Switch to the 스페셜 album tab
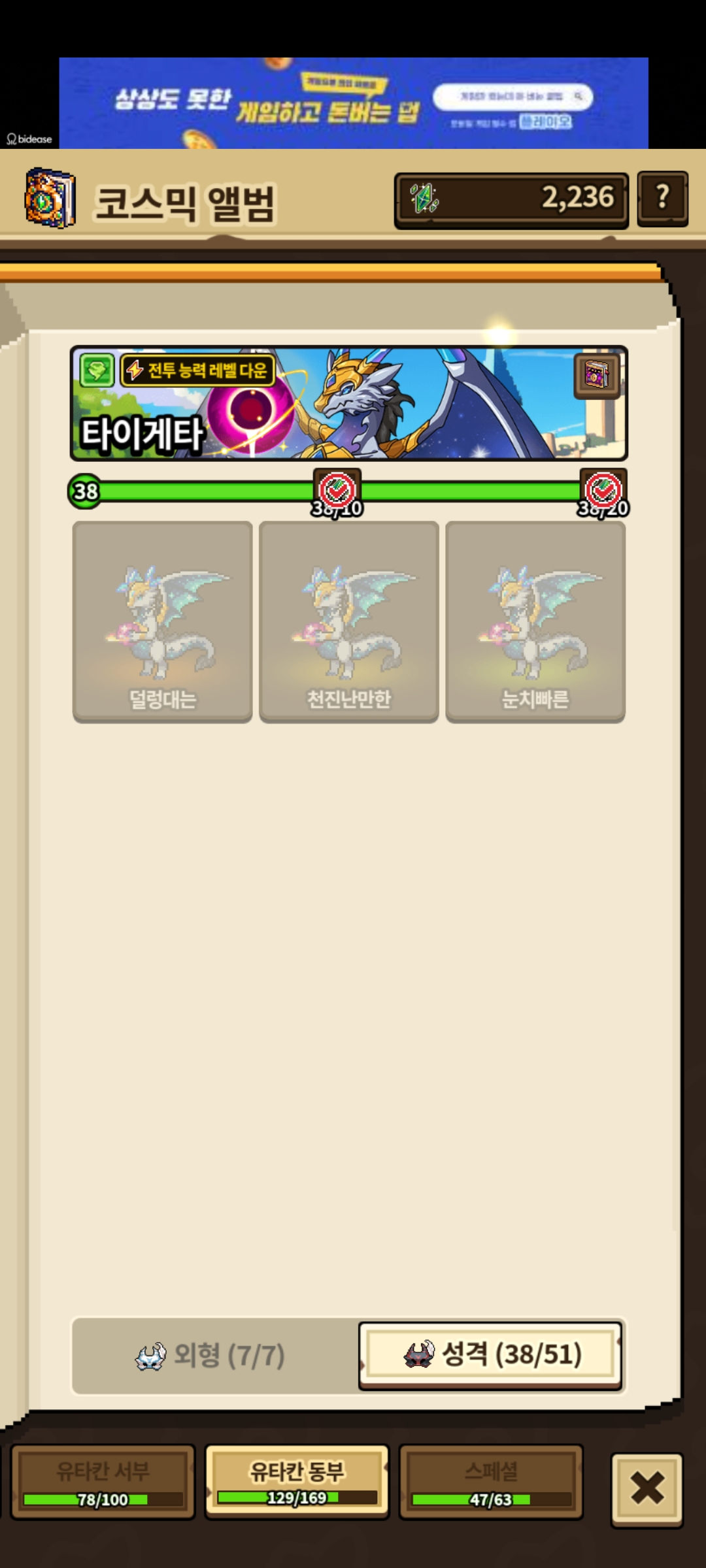The image size is (706, 1568). (x=491, y=1482)
